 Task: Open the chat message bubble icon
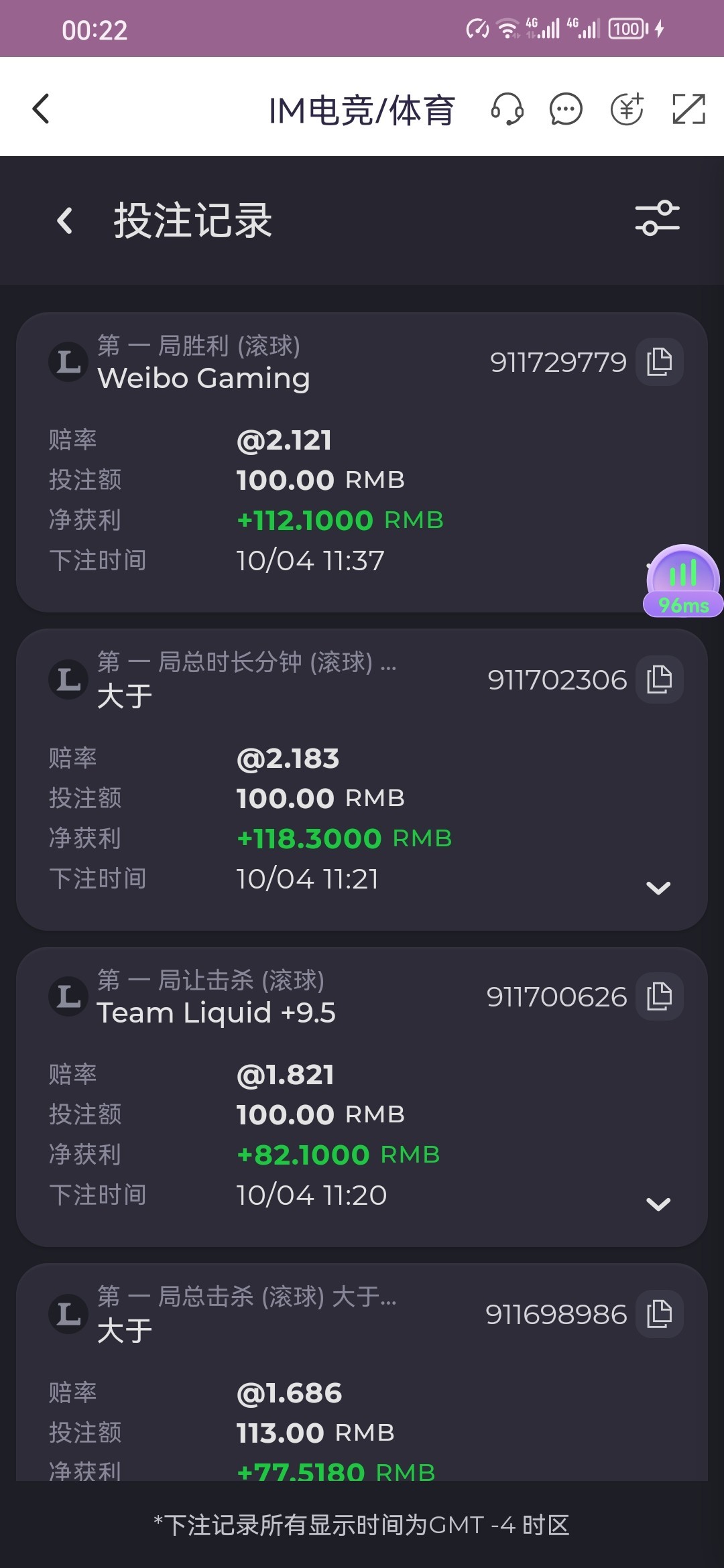pyautogui.click(x=566, y=109)
